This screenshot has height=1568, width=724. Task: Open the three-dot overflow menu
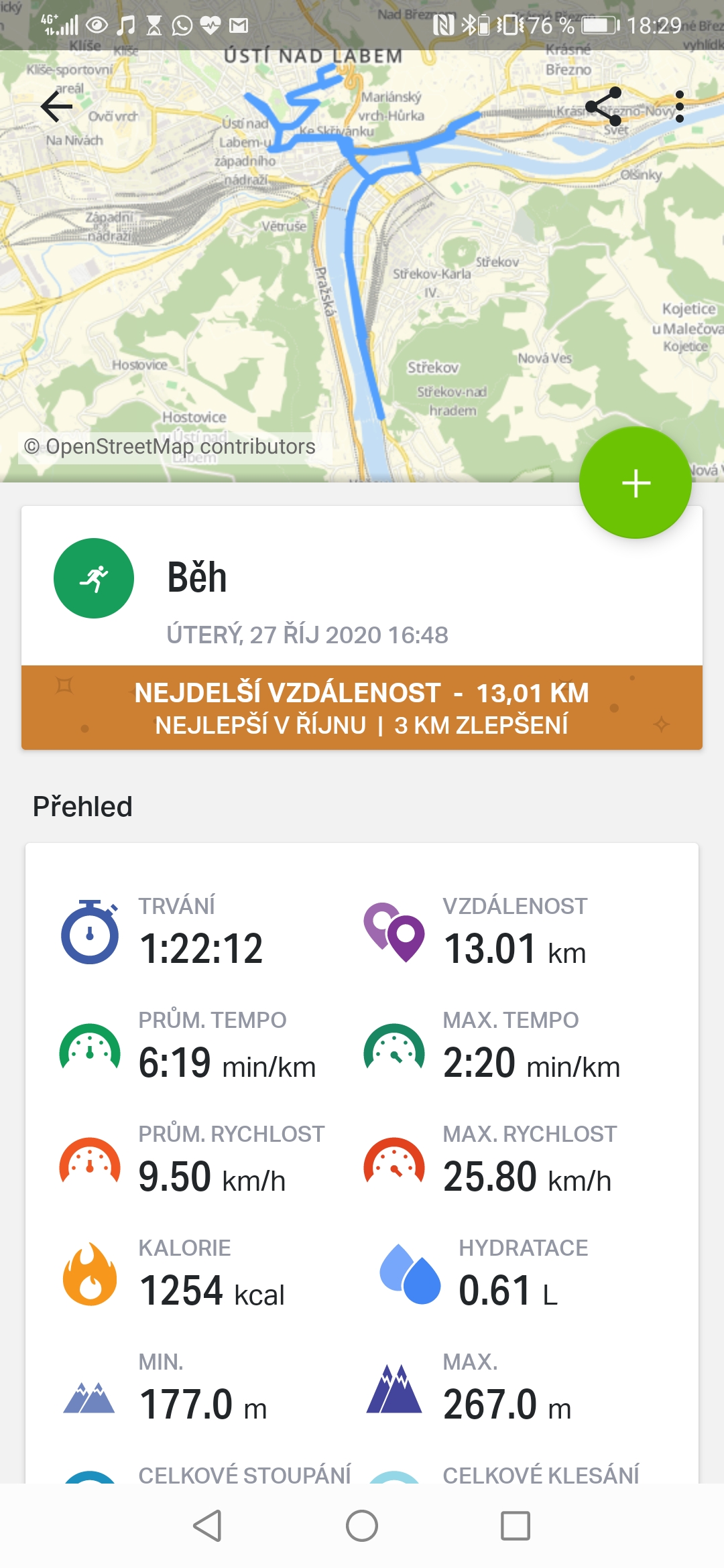(x=680, y=107)
